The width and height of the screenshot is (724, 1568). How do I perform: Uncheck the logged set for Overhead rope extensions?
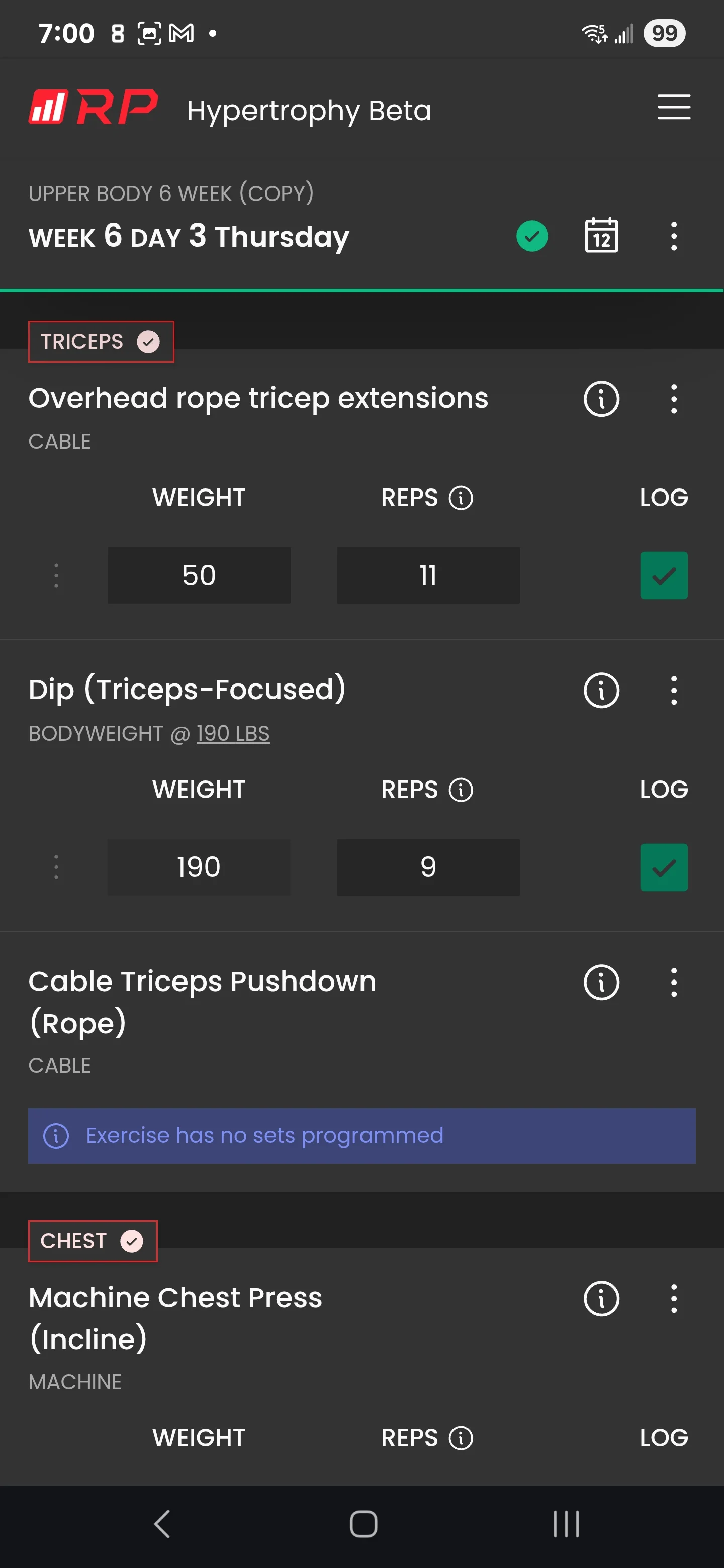664,575
